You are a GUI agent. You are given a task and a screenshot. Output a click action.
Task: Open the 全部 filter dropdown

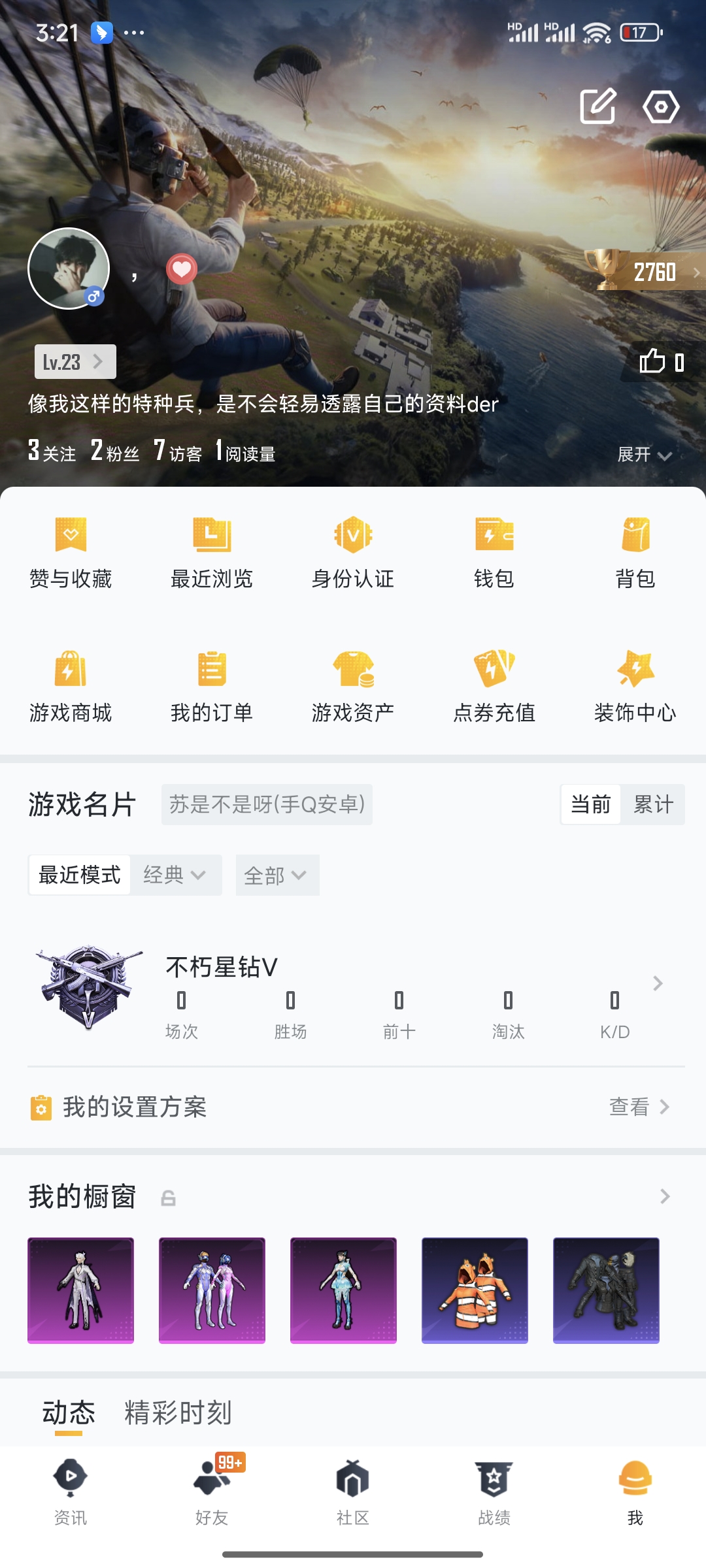pos(277,875)
